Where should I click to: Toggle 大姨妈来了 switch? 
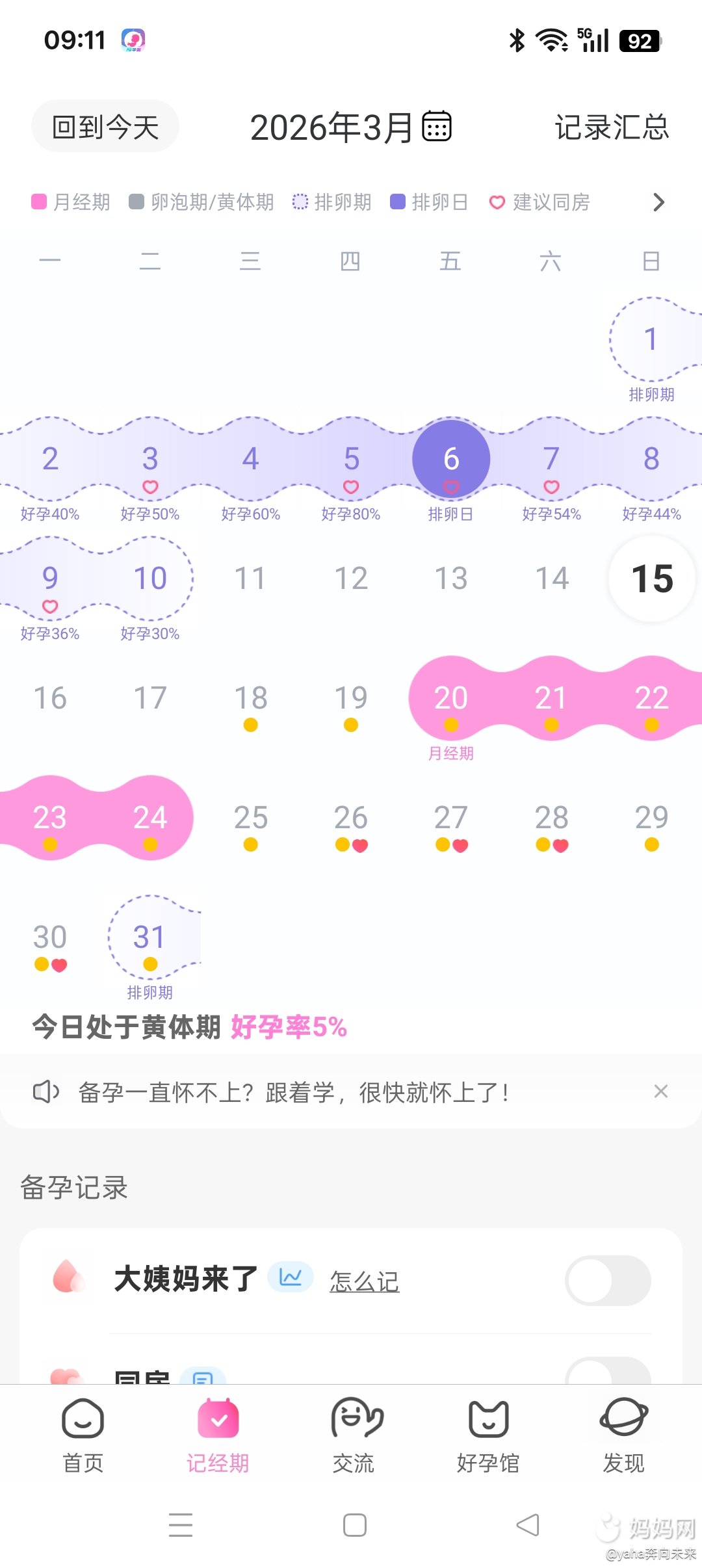pyautogui.click(x=608, y=1280)
